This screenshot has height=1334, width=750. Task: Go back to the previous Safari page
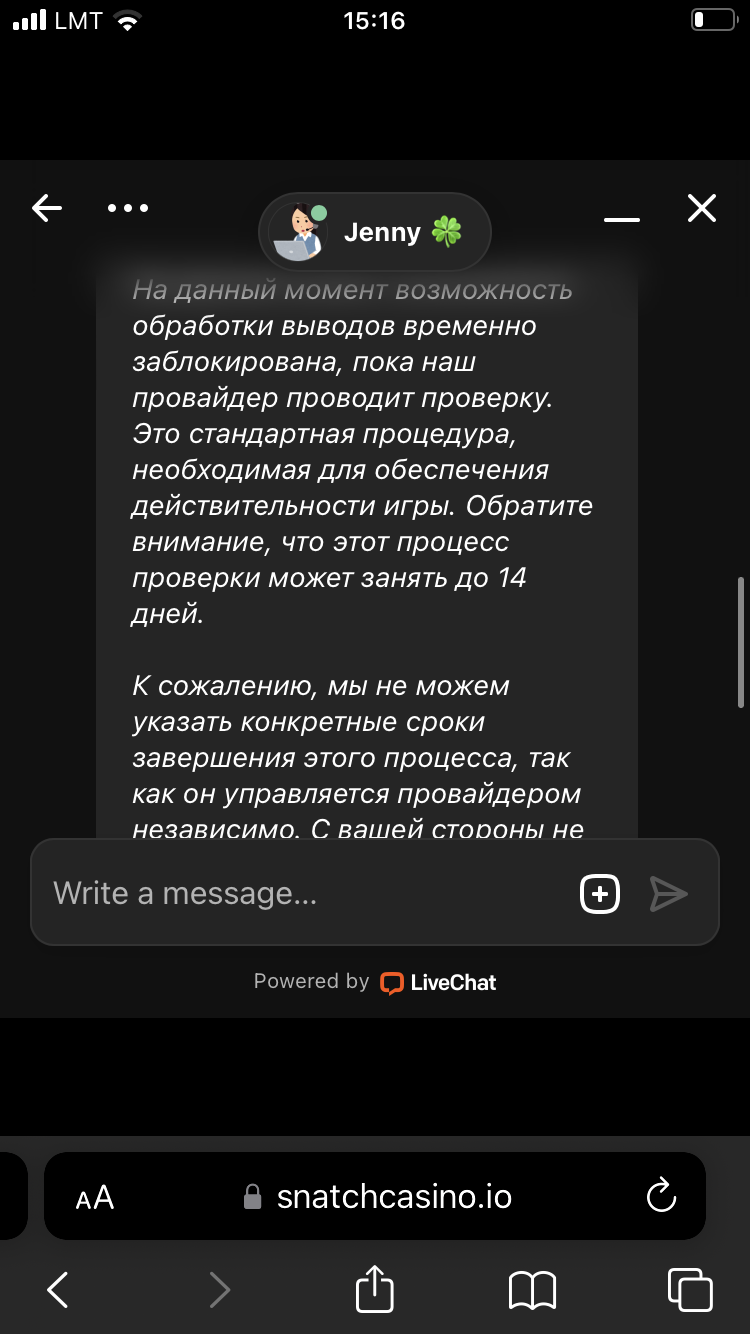(x=58, y=1290)
